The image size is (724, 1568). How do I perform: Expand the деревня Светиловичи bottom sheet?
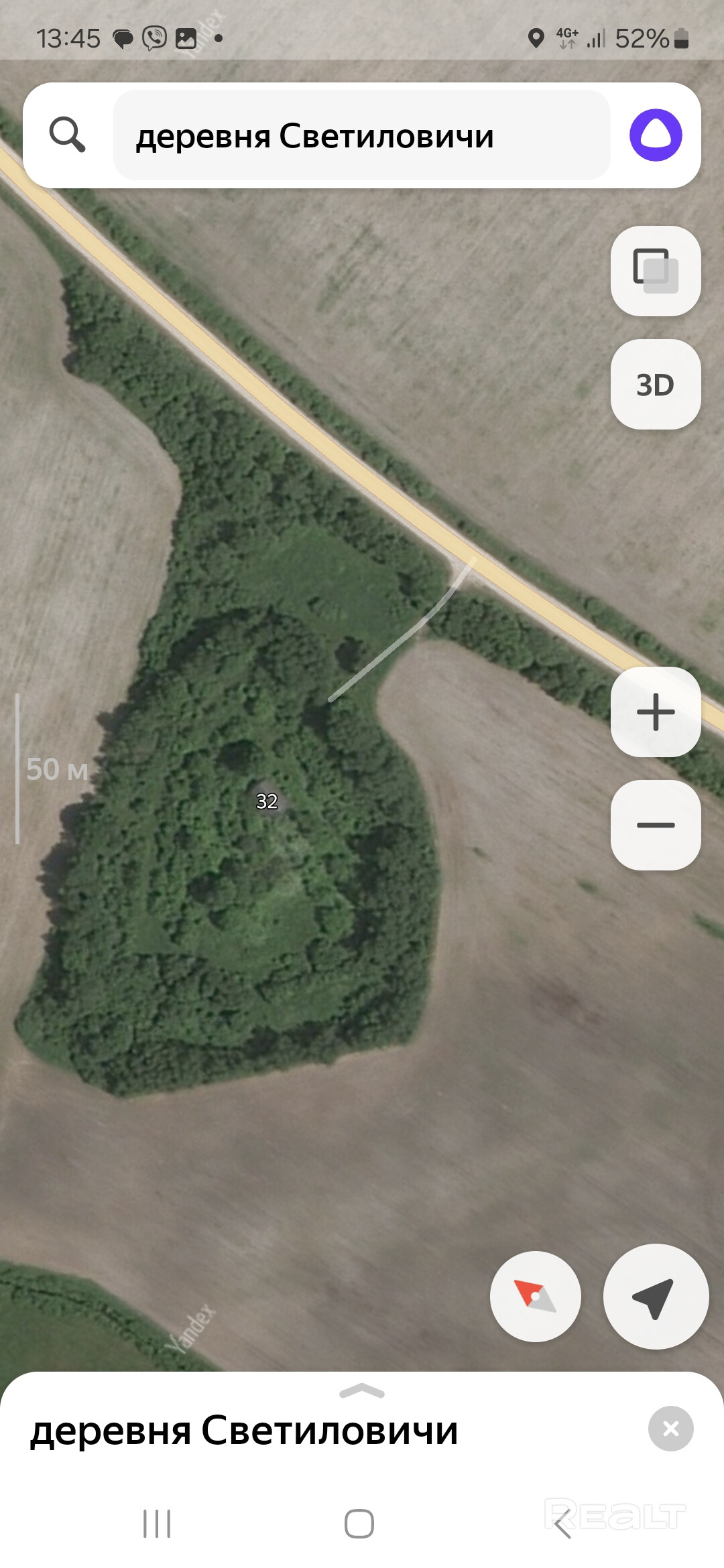(x=362, y=1392)
